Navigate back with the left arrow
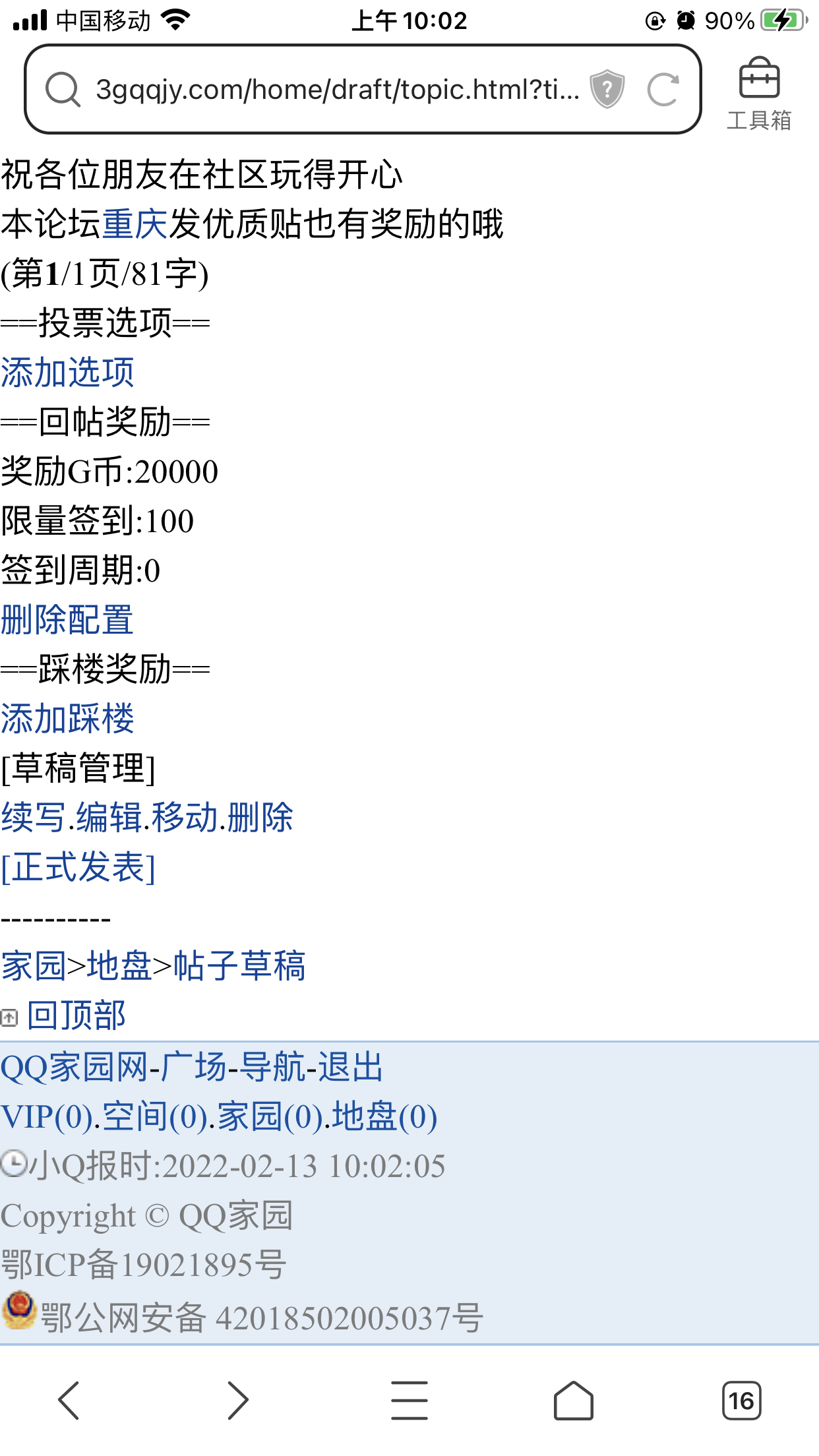Image resolution: width=819 pixels, height=1456 pixels. click(71, 1401)
